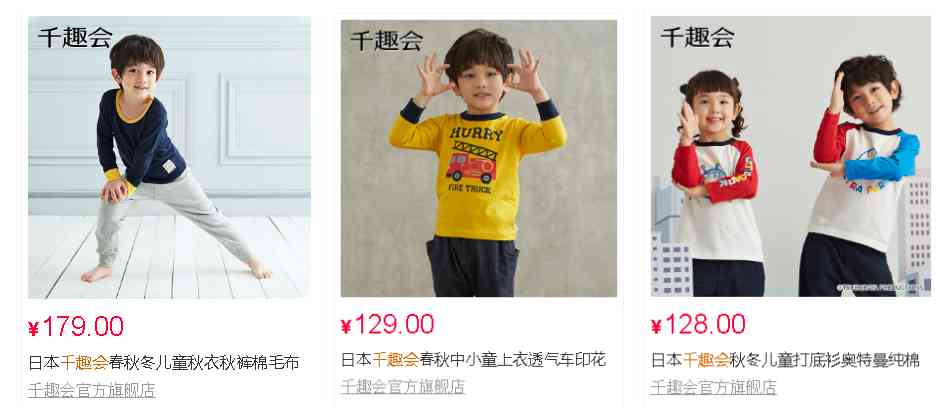
Task: Visit 千趣会官方旗舰店 under the ¥129.00 item
Action: (x=402, y=387)
